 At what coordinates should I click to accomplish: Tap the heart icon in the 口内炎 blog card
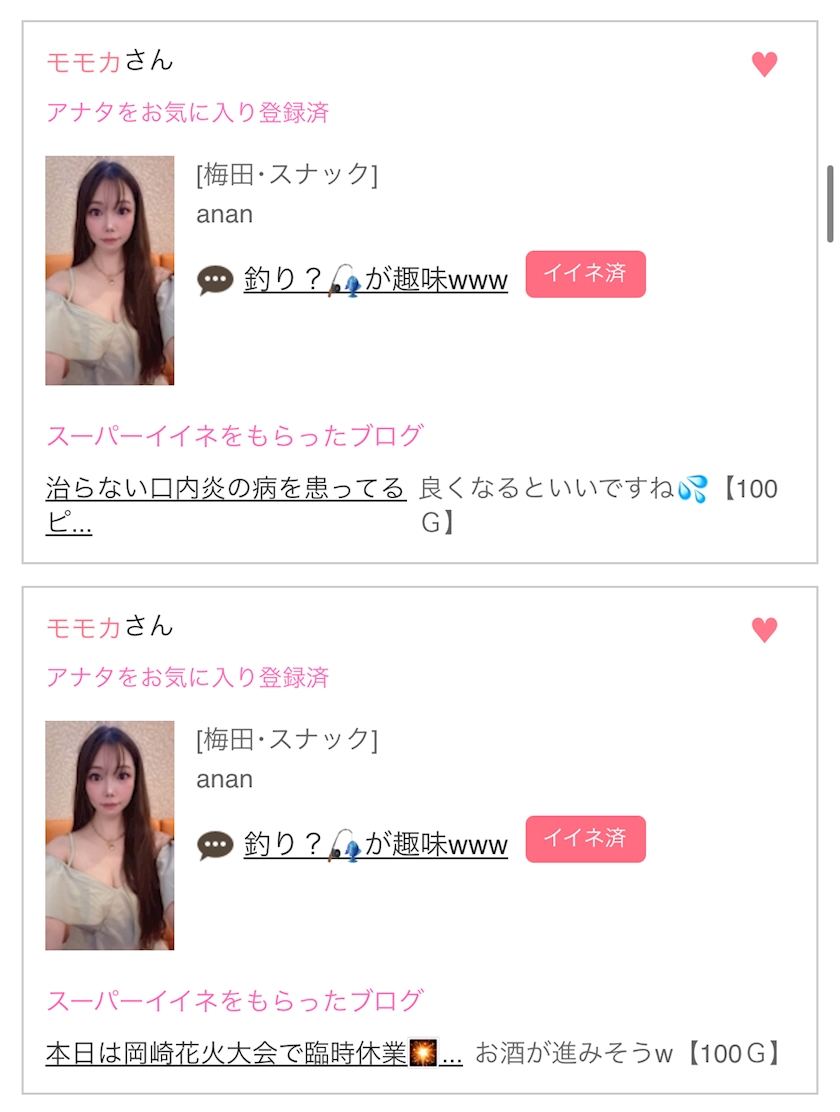coord(764,65)
